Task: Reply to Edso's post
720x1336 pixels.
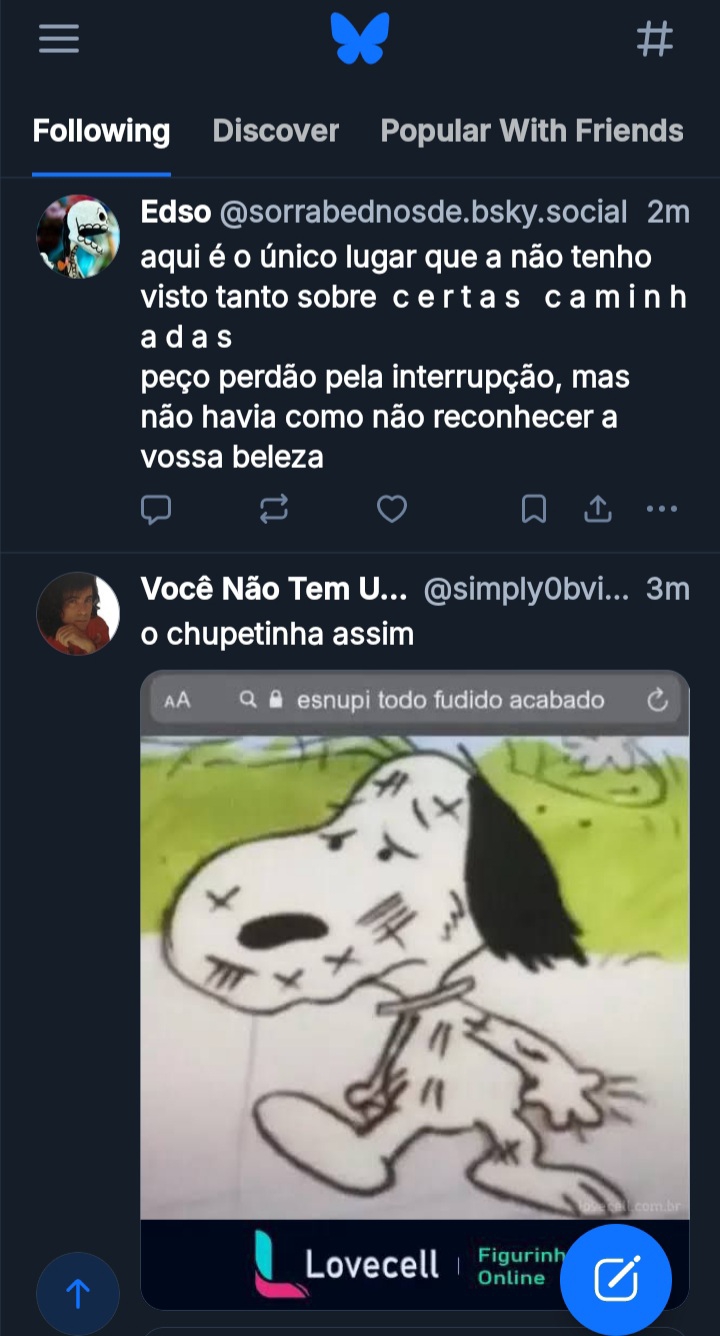Action: click(156, 510)
